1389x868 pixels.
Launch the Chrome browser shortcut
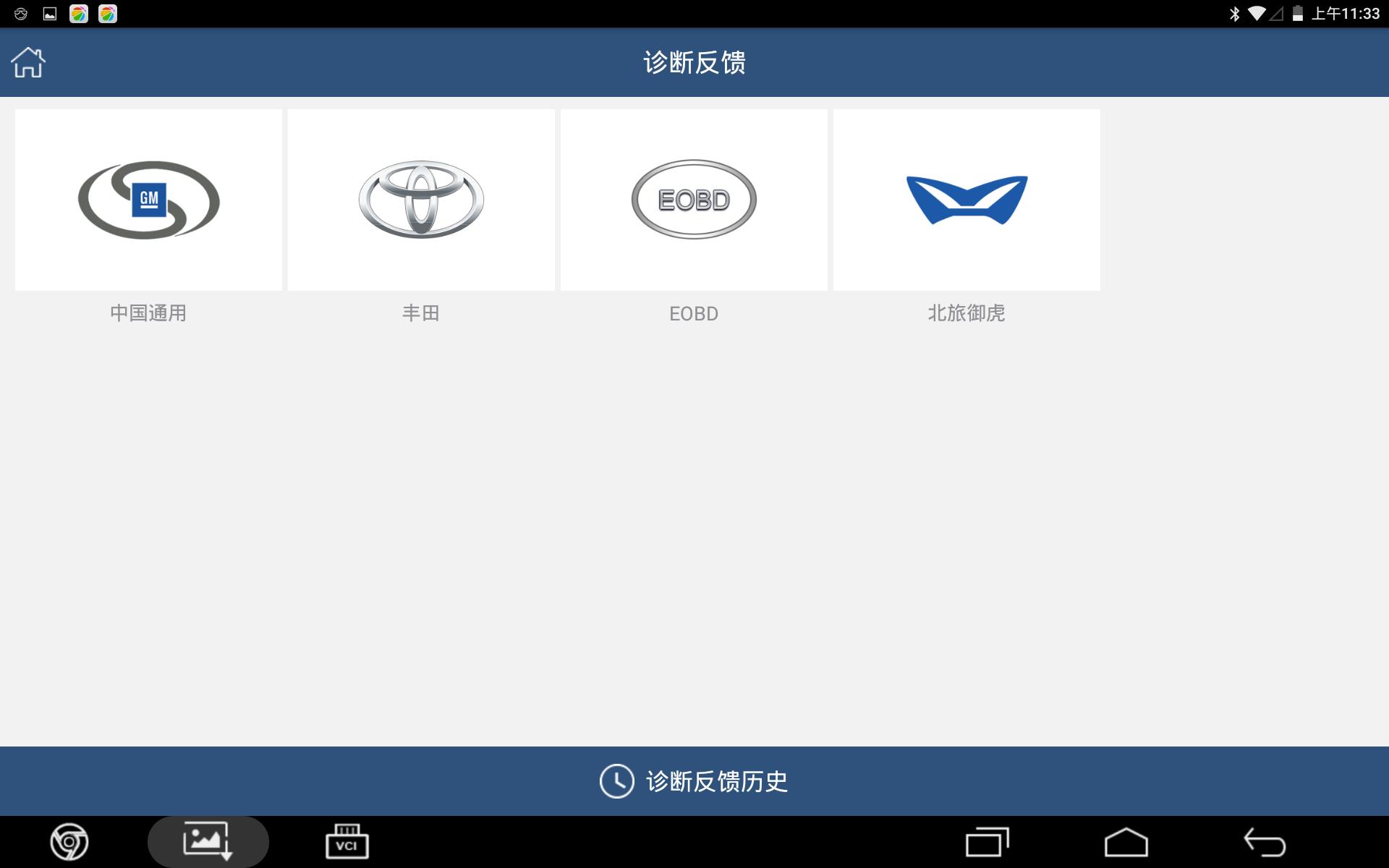69,842
